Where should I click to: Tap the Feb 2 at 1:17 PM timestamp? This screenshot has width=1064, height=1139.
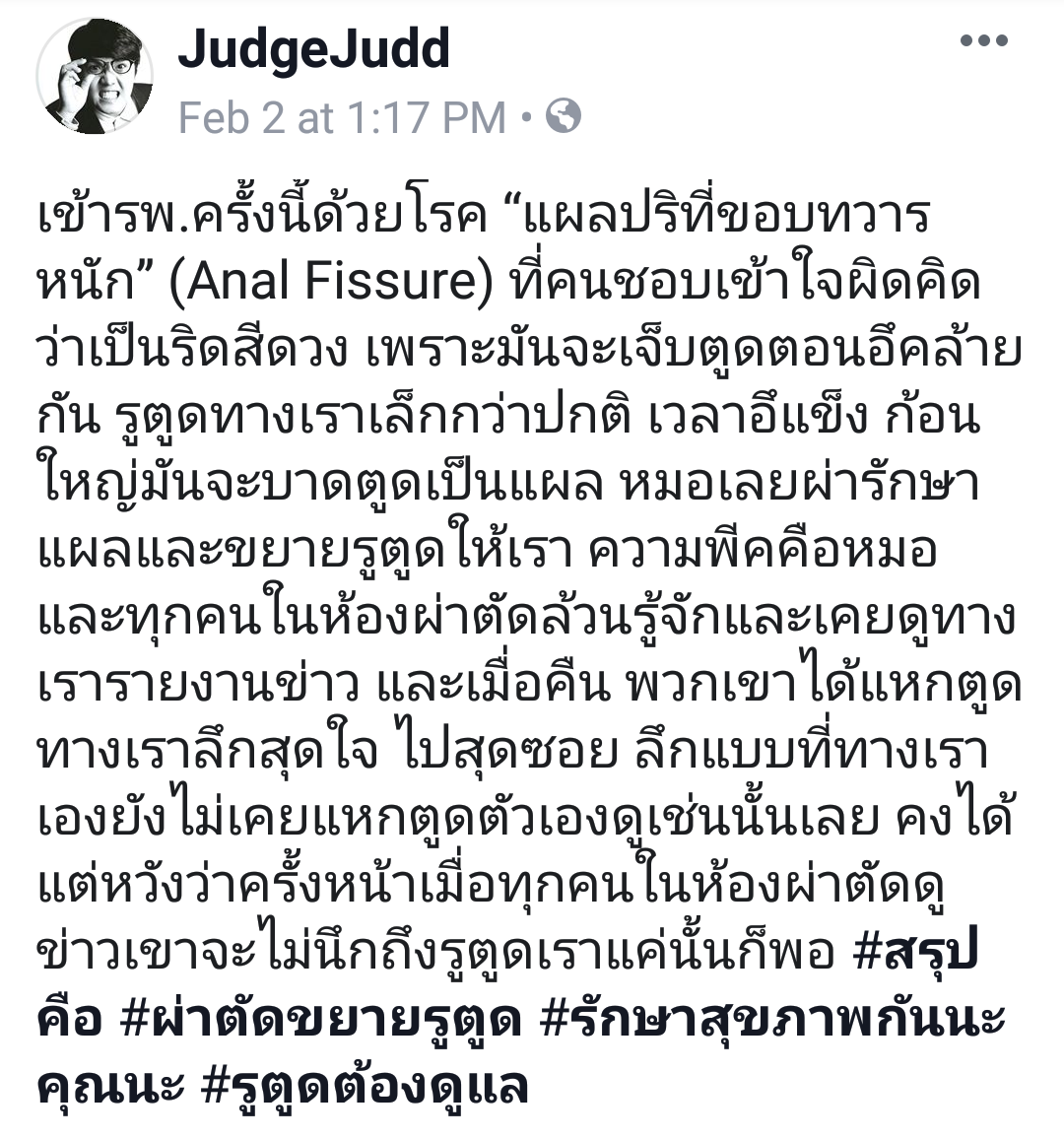coord(342,118)
